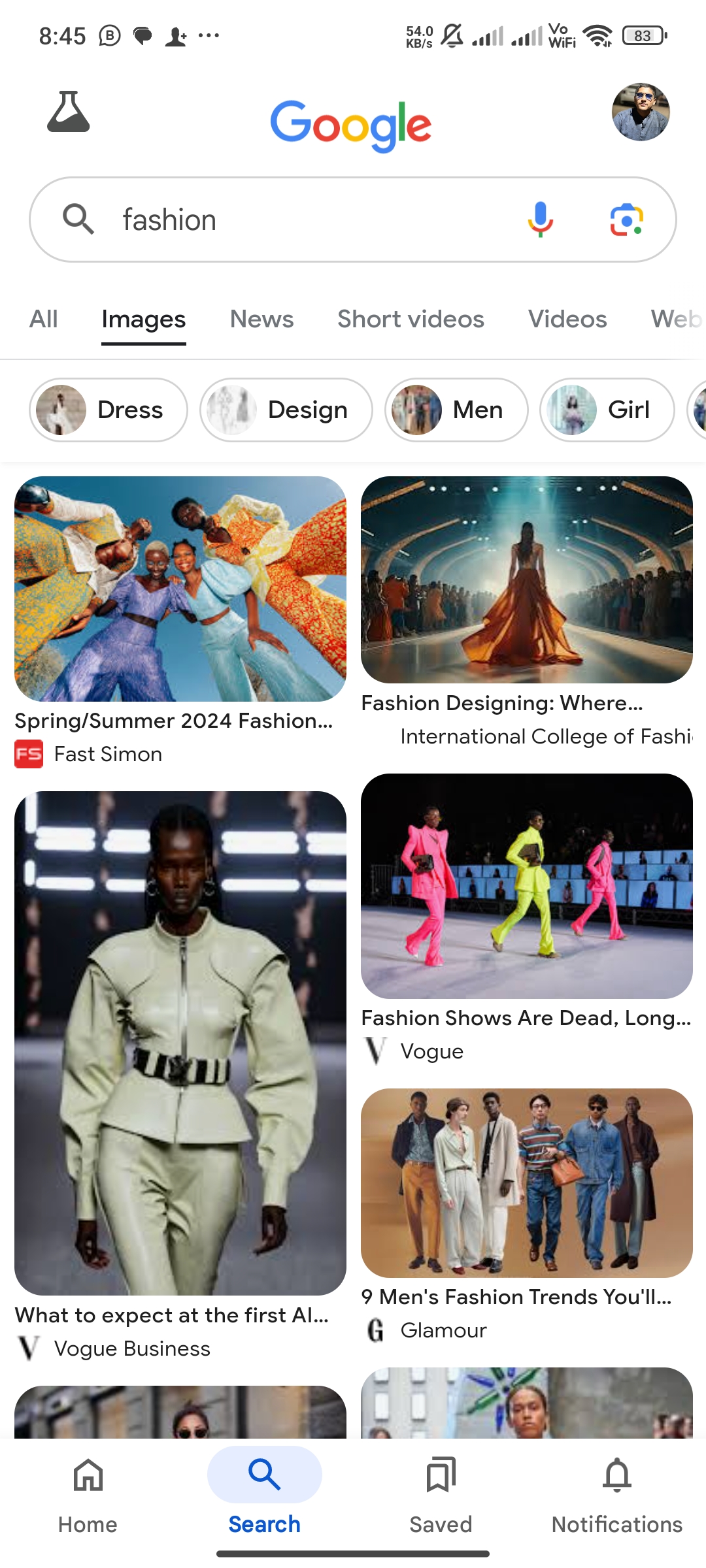Open the Fashion Designing college image result
This screenshot has width=706, height=1568.
[x=527, y=580]
